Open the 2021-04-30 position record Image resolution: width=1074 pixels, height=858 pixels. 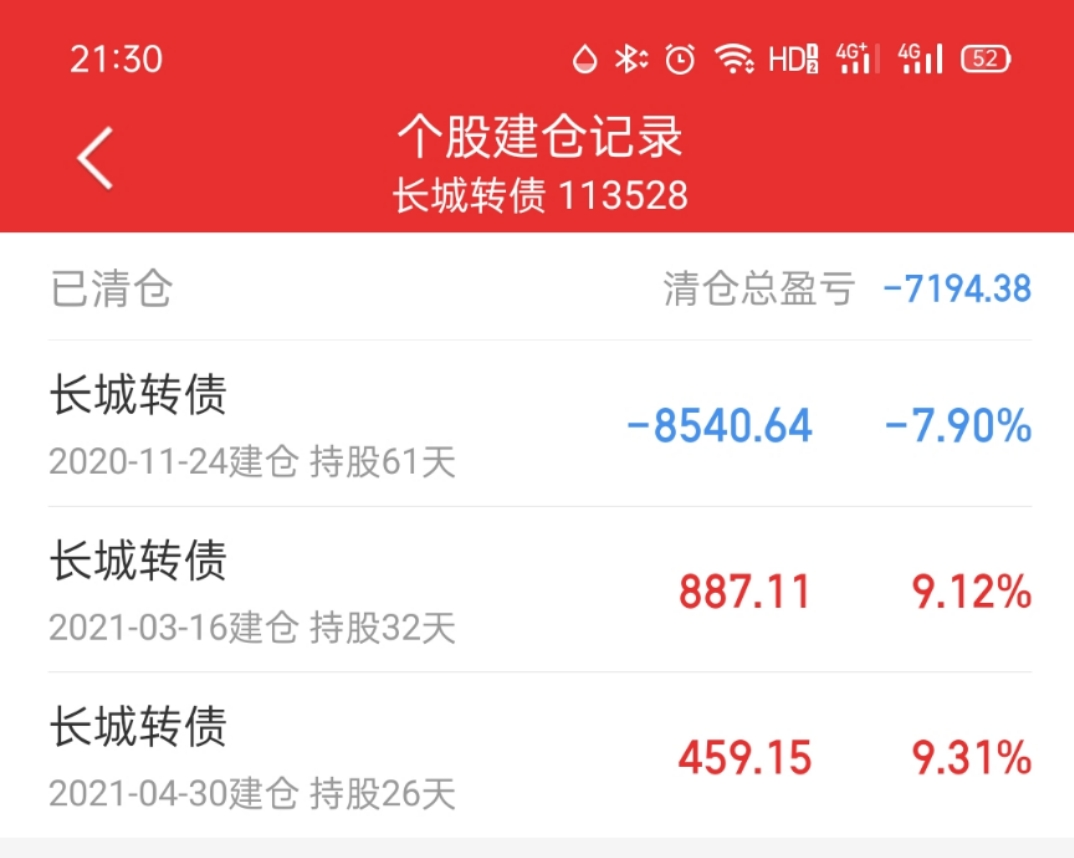[x=540, y=755]
